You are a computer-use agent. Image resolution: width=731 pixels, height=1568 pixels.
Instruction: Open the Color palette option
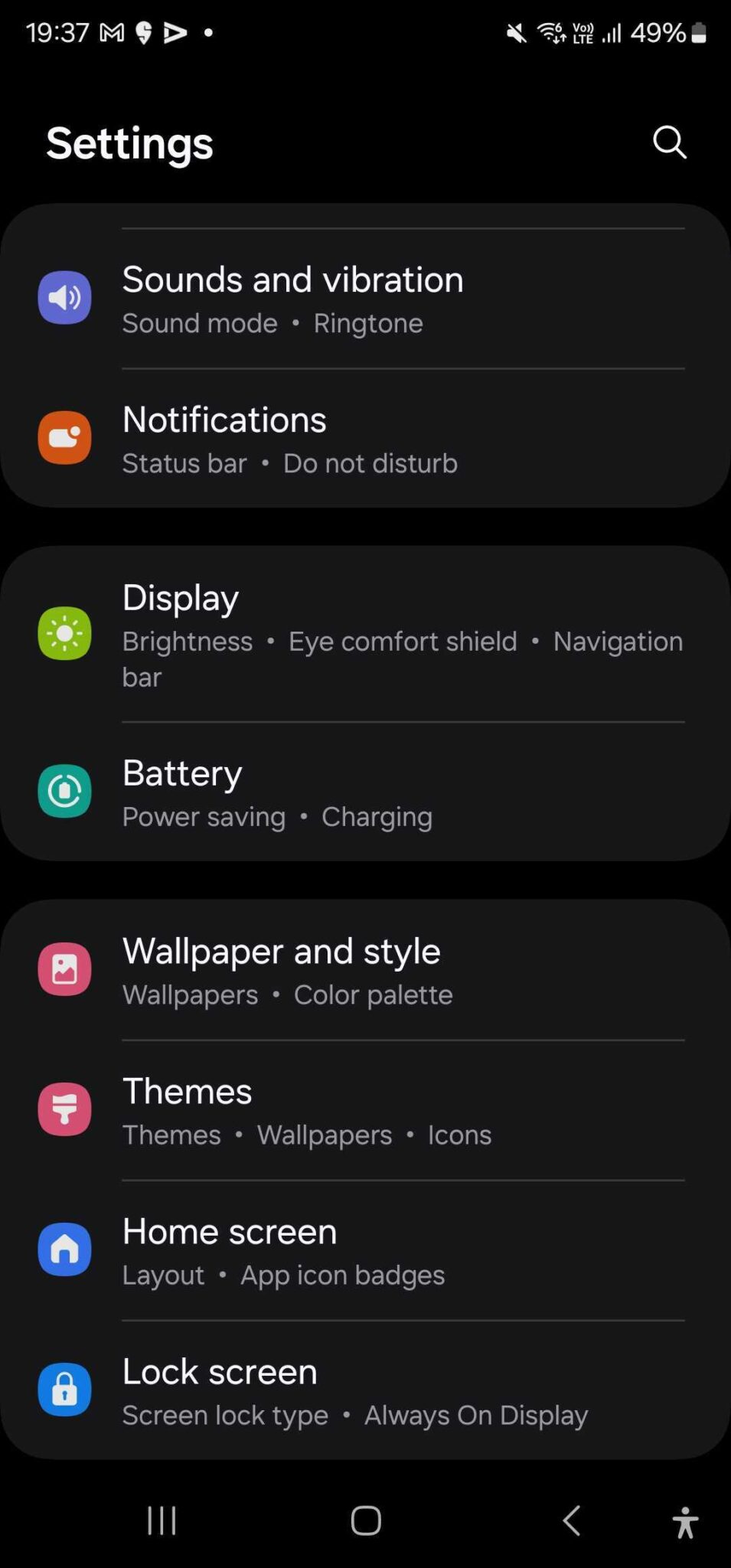coord(373,995)
